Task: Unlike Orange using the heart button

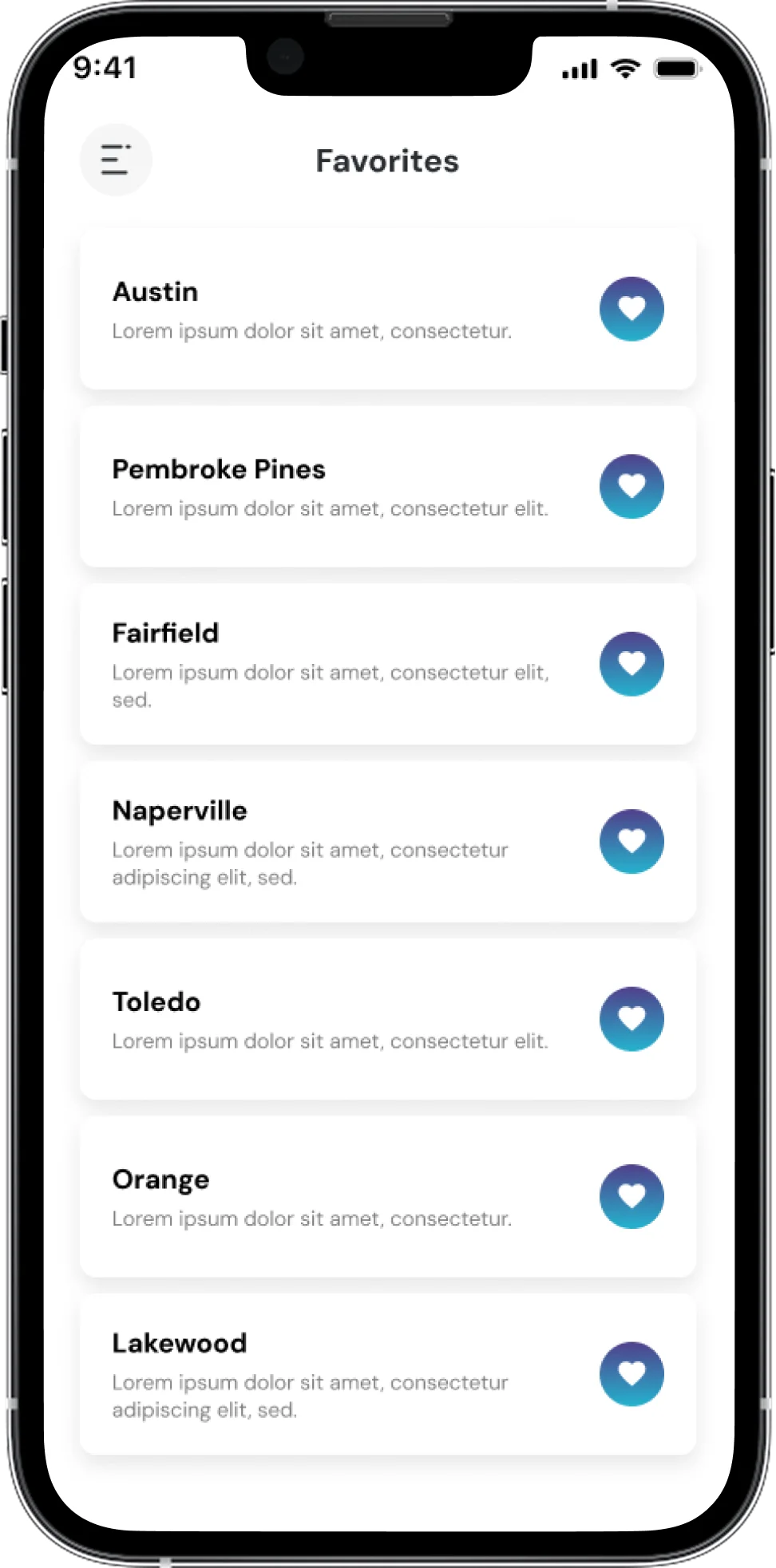Action: tap(631, 1196)
